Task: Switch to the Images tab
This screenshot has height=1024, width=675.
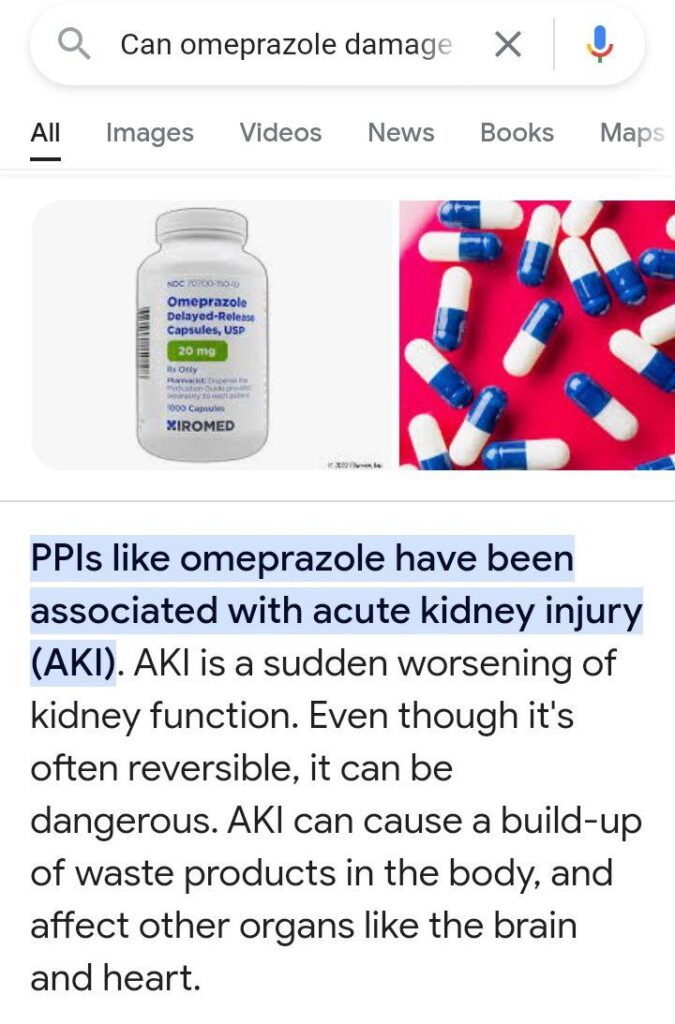Action: tap(149, 133)
